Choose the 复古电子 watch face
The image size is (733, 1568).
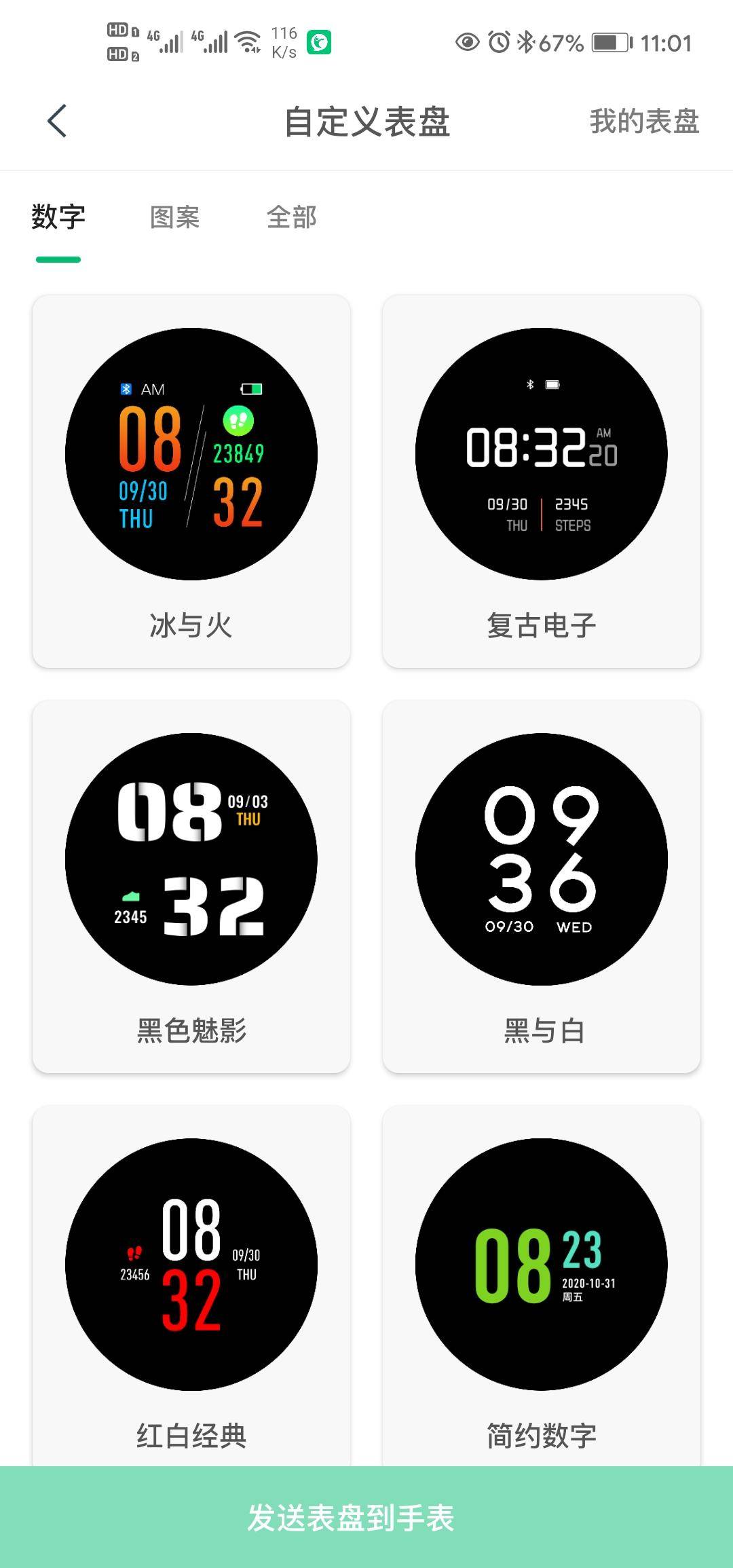click(542, 481)
